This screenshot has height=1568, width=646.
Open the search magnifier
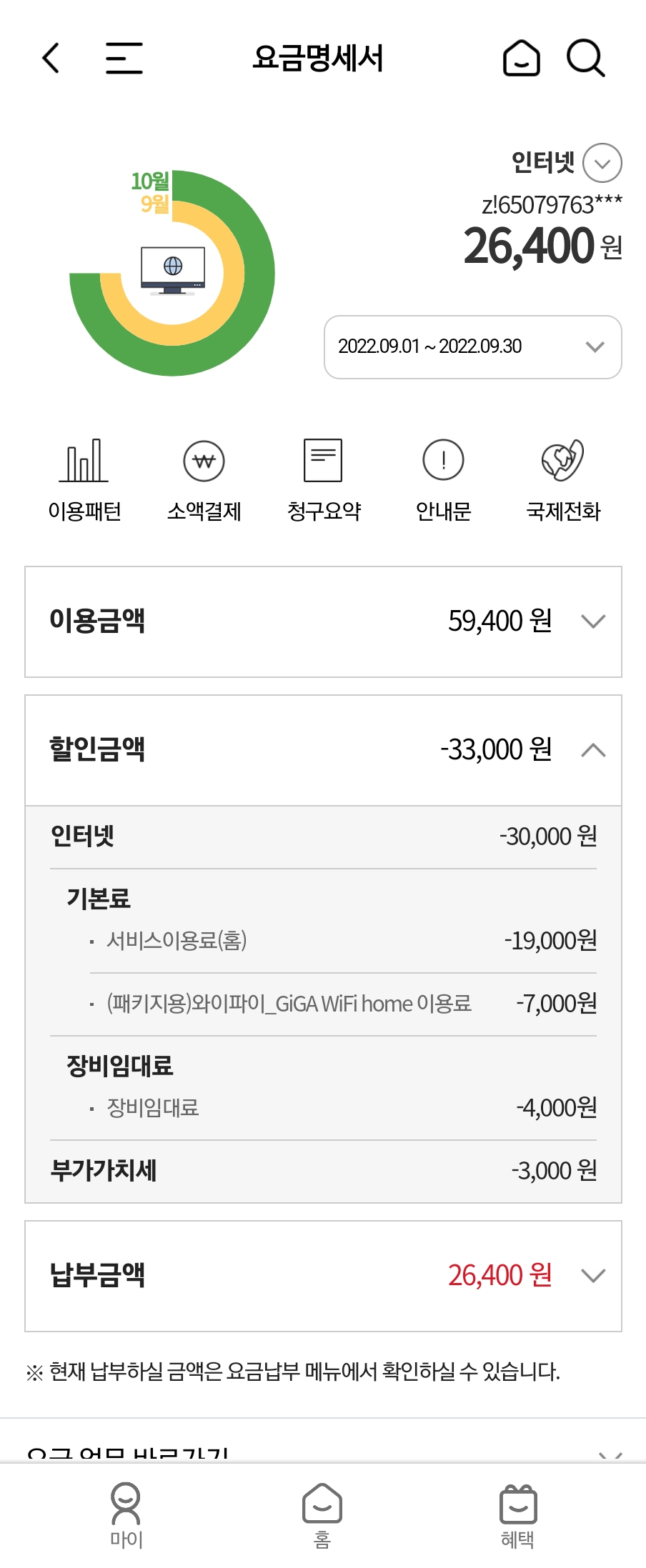pyautogui.click(x=585, y=58)
